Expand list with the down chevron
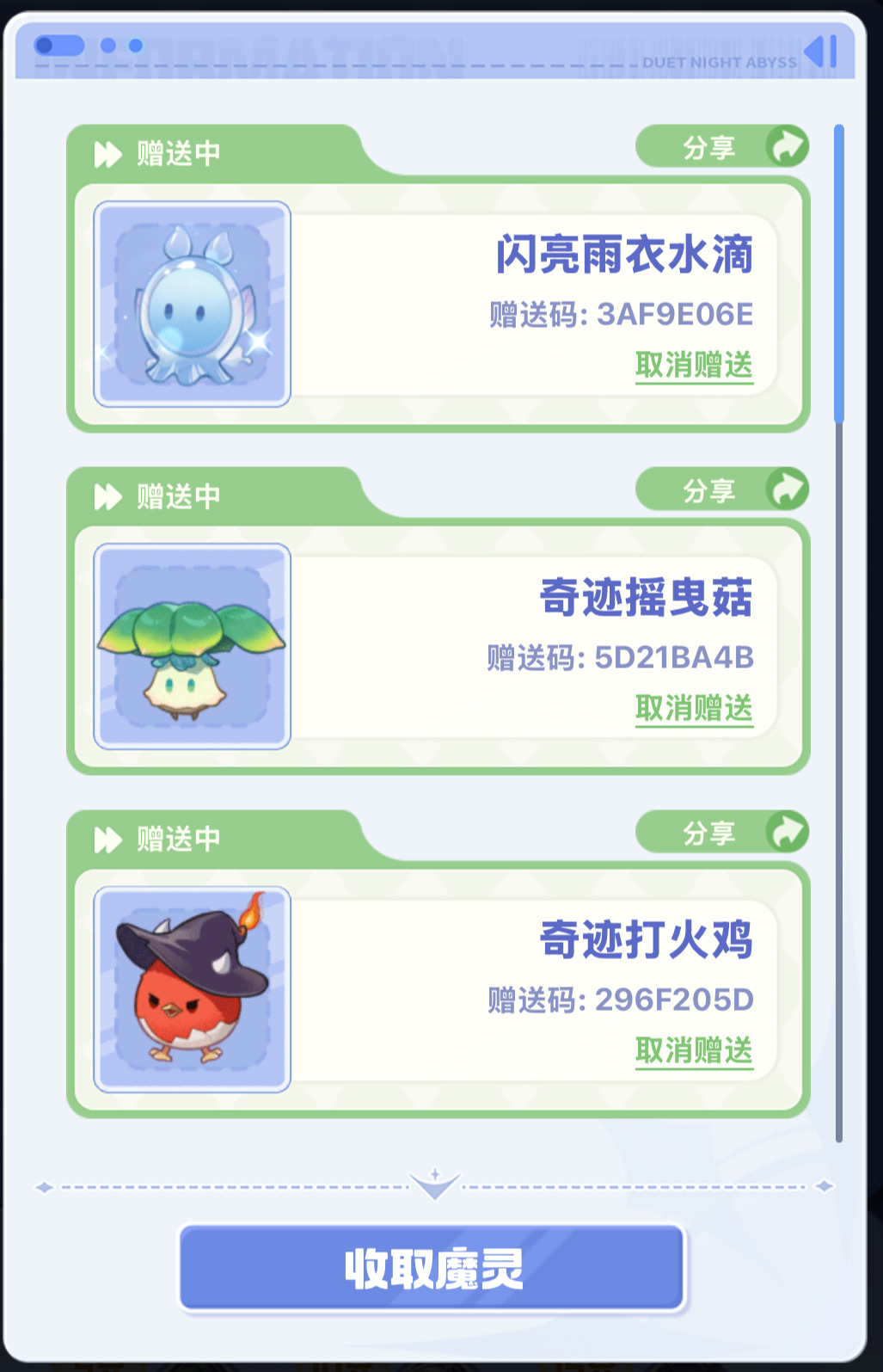 click(435, 1185)
